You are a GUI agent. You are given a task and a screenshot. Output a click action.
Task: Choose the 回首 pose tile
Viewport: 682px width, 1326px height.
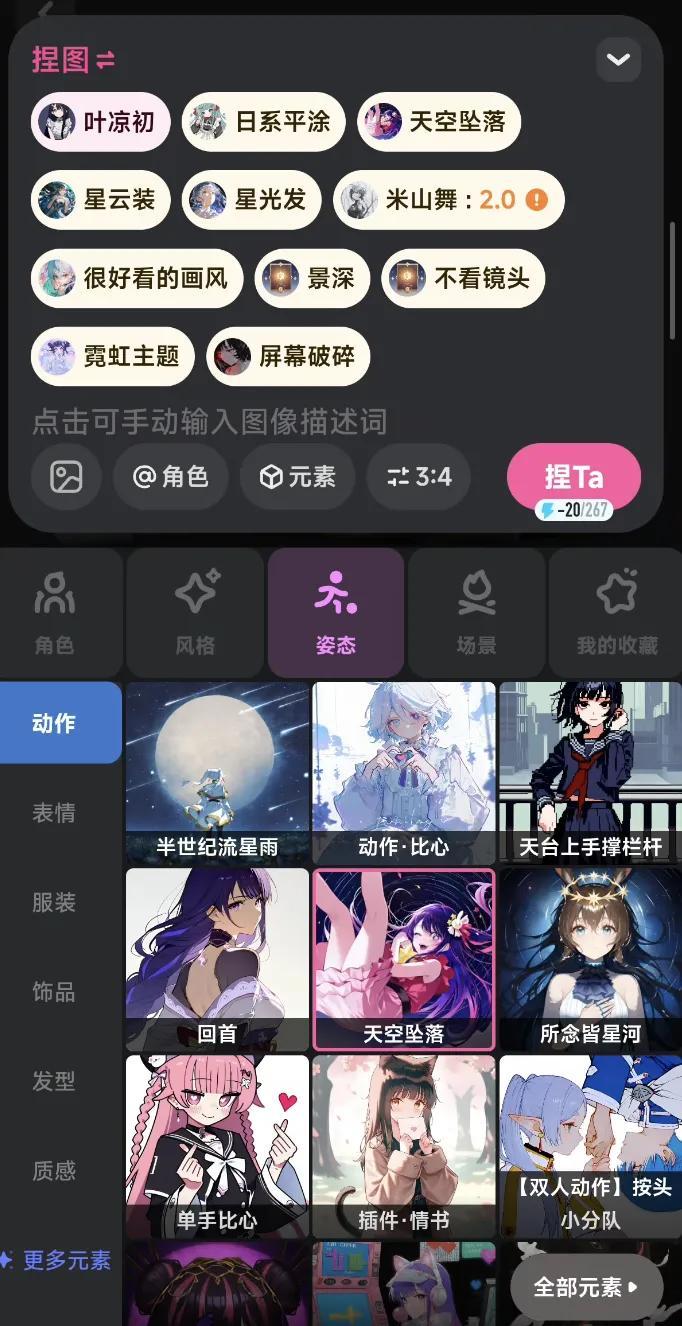[x=217, y=958]
